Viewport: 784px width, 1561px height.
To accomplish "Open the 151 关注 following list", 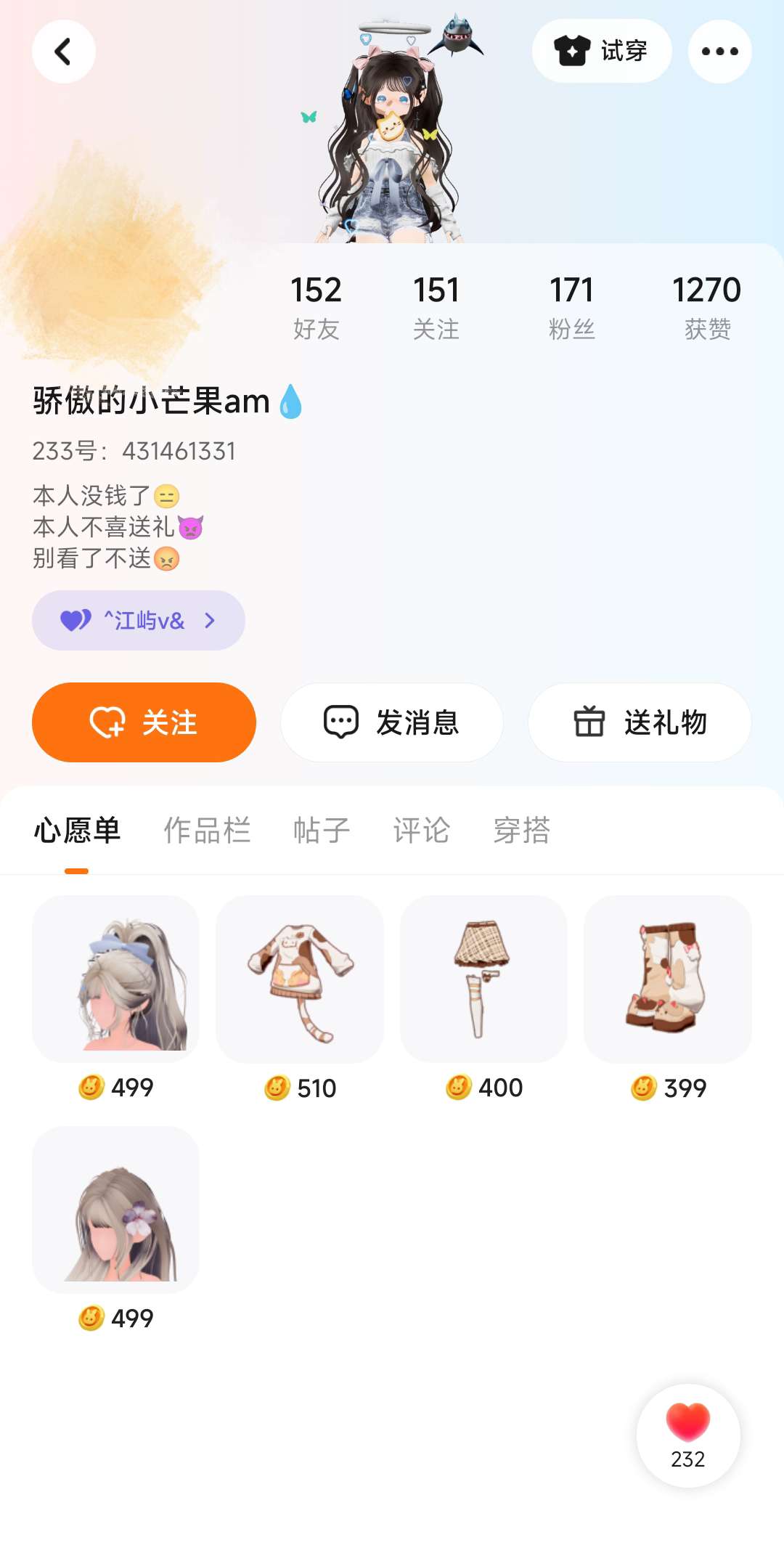I will pos(436,306).
